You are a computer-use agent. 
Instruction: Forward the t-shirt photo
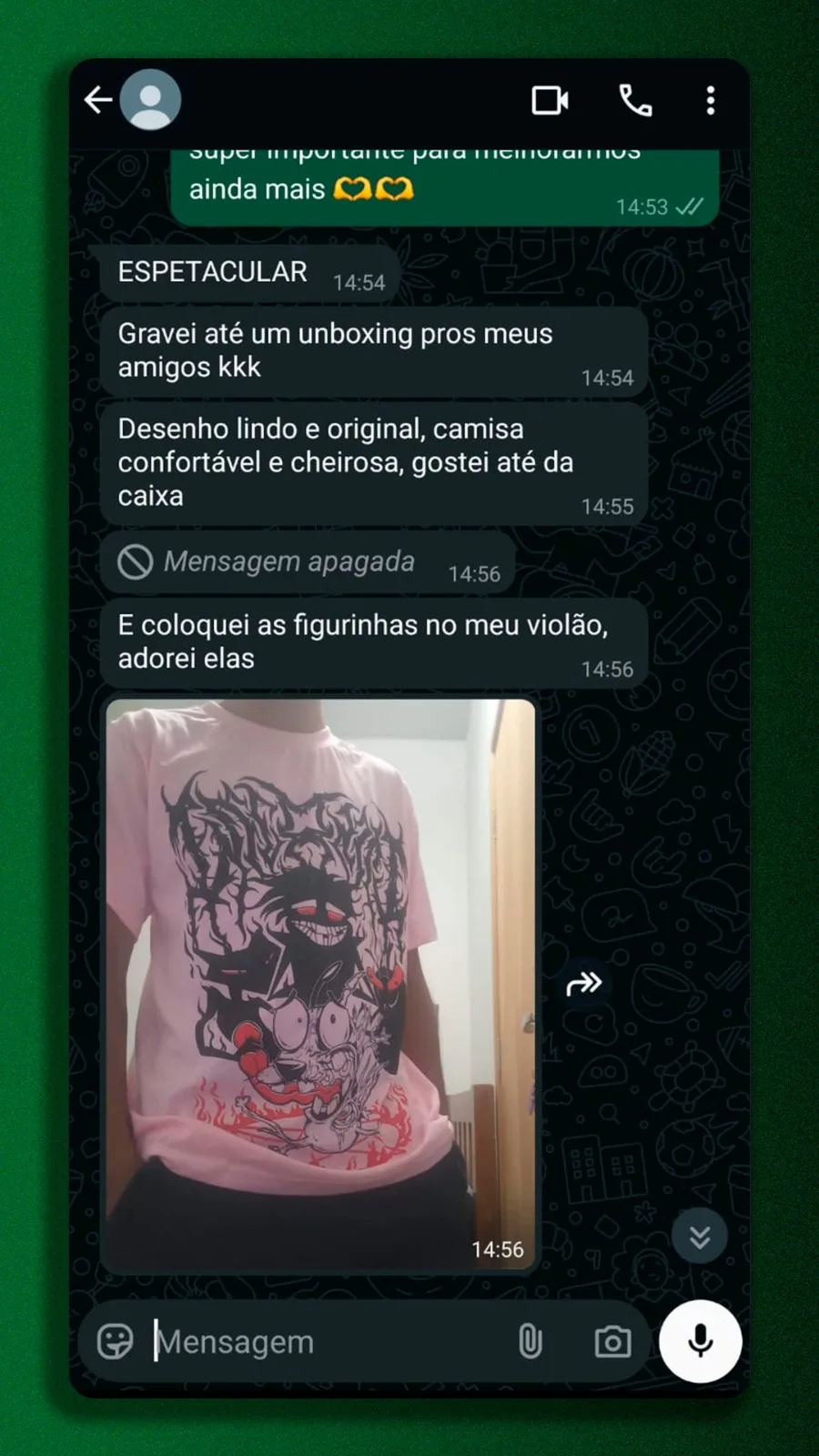click(x=583, y=983)
